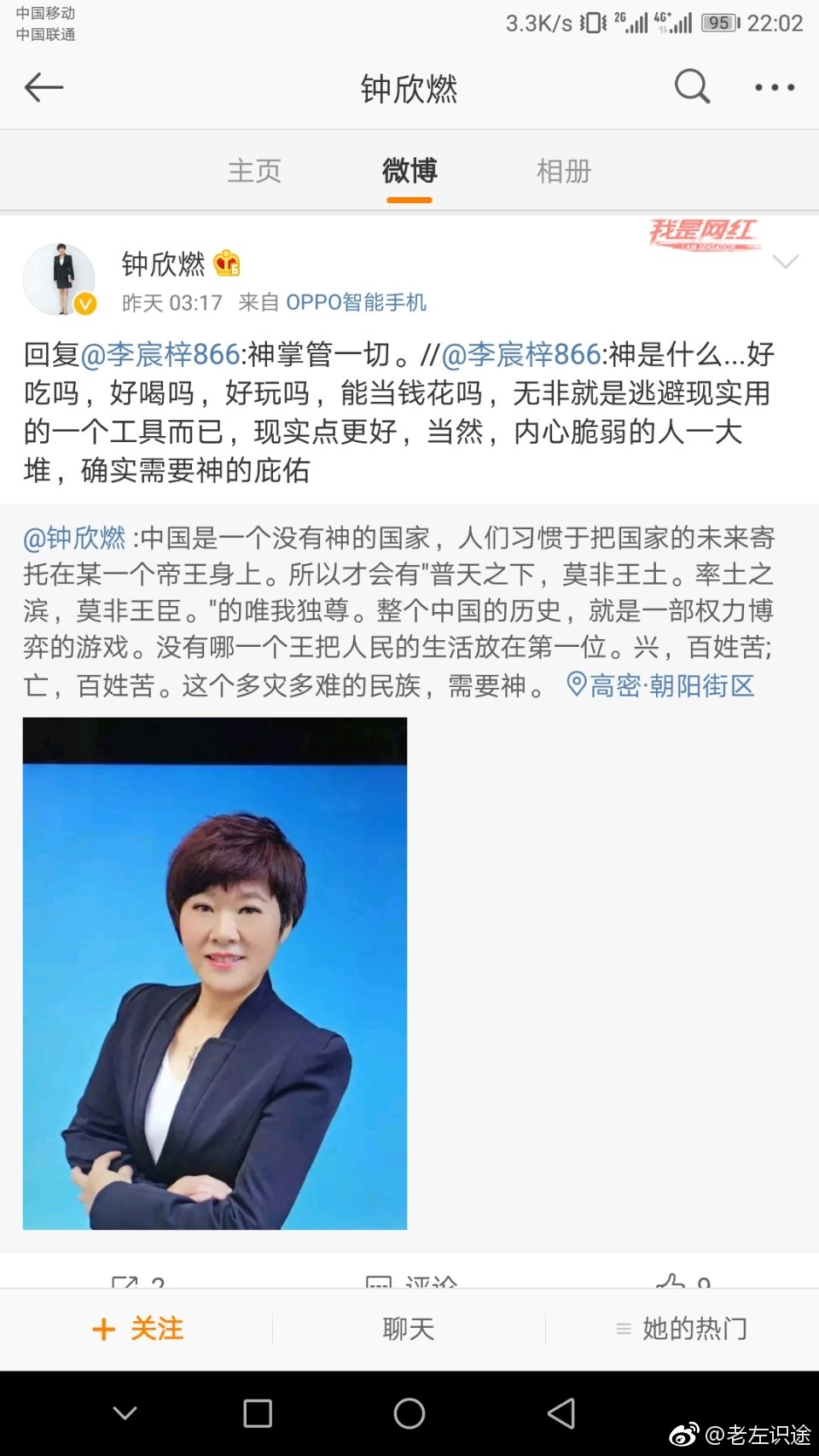The height and width of the screenshot is (1456, 819).
Task: Open the 她的热门 menu
Action: 682,1329
